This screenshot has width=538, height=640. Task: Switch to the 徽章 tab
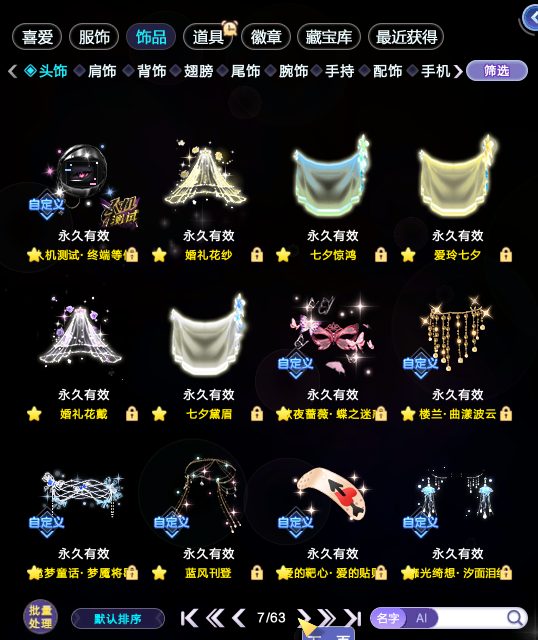click(266, 37)
